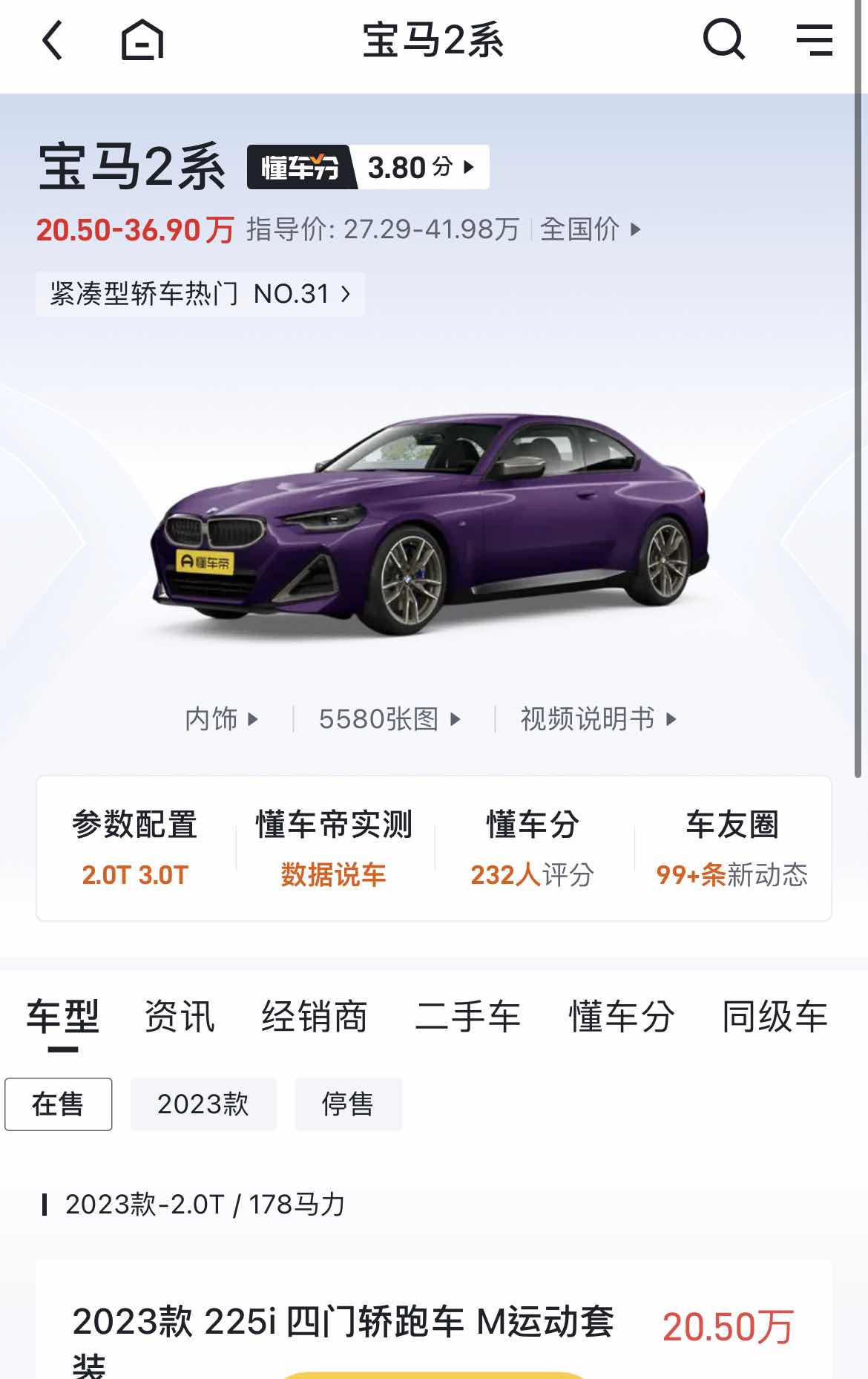Select the 停售 filter chip

[x=348, y=1104]
